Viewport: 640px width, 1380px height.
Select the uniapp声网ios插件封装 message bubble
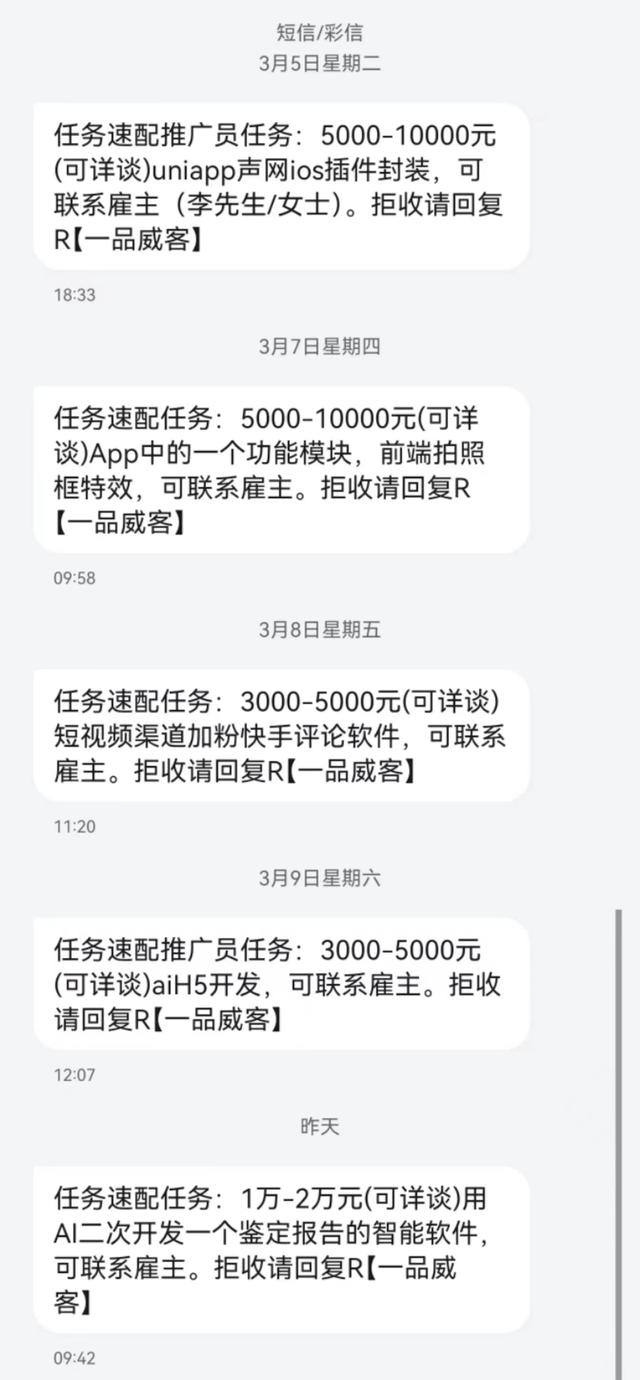point(281,186)
